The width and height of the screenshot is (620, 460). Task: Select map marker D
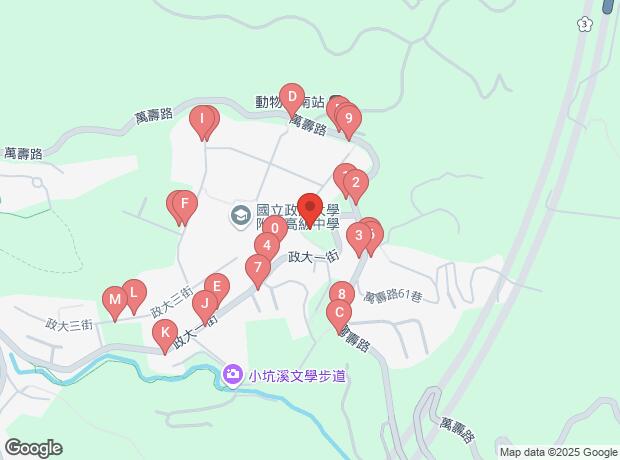point(291,100)
